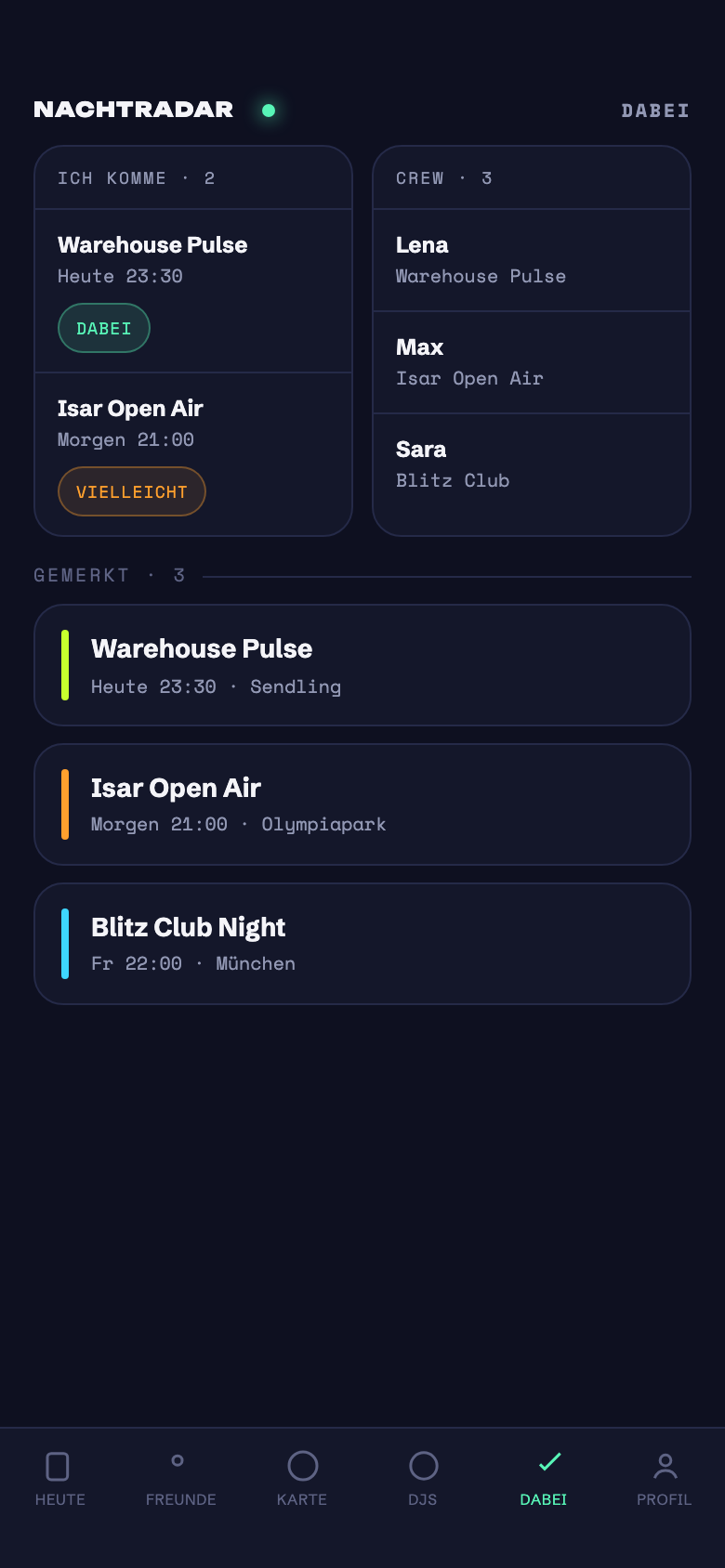This screenshot has width=725, height=1568.
Task: Open Lena's crew entry
Action: point(532,260)
